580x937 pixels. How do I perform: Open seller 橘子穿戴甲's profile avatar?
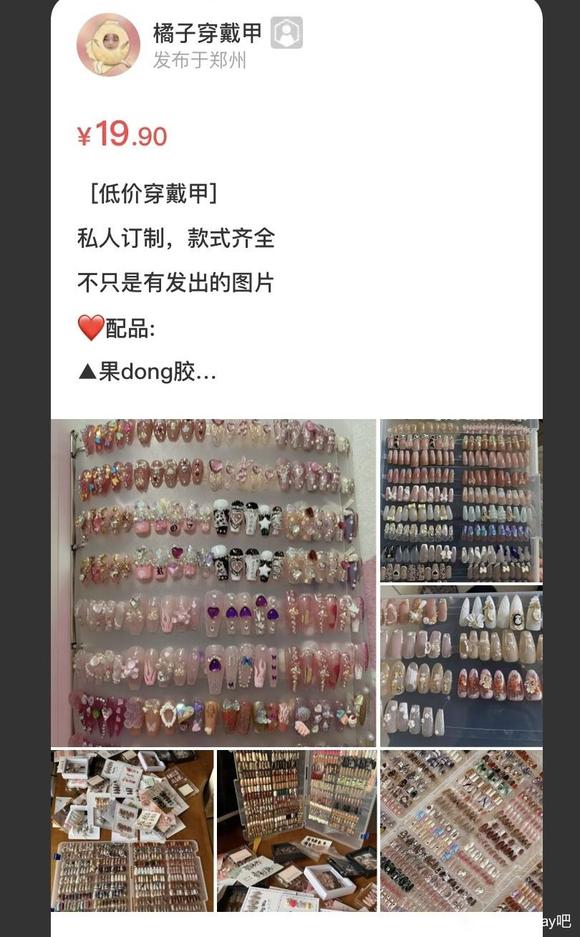(108, 45)
